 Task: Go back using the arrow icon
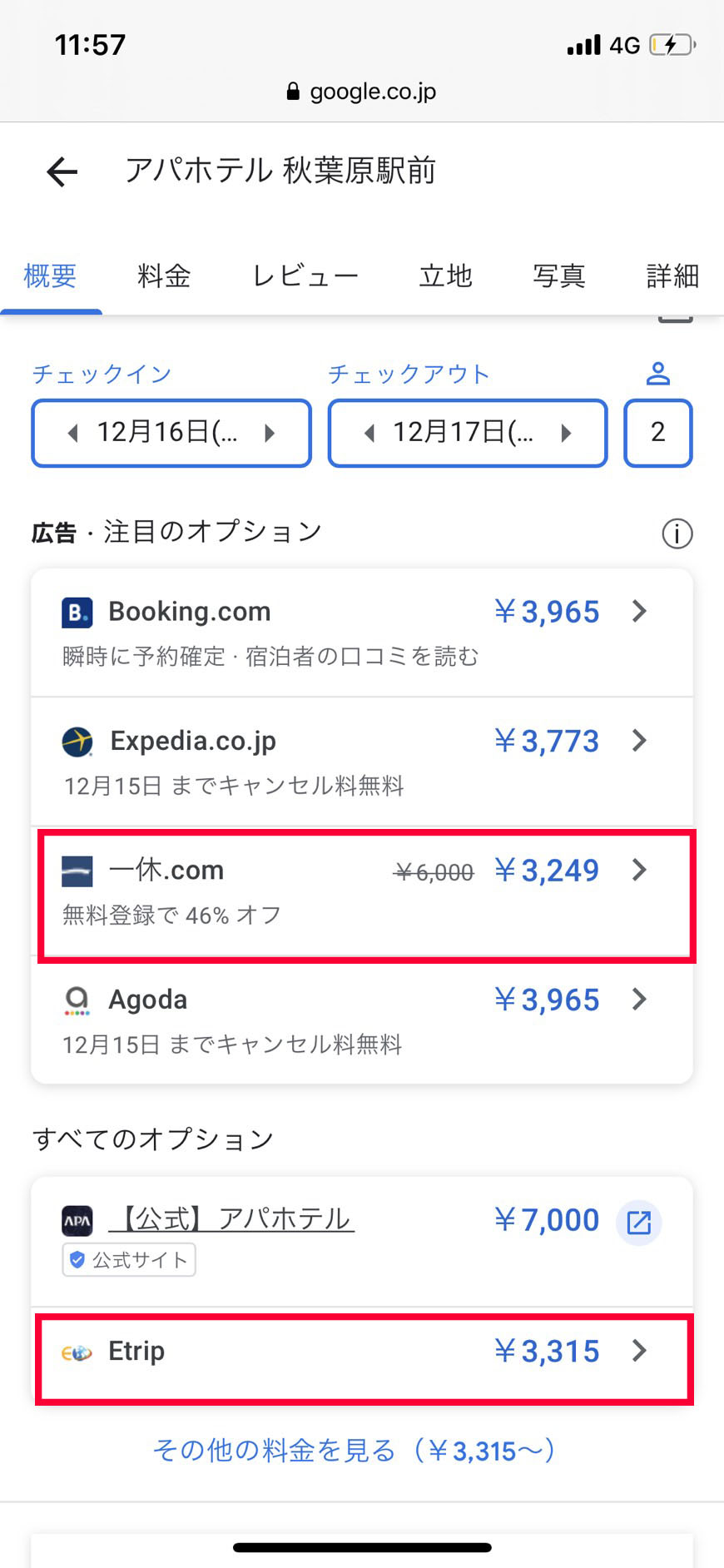tap(62, 172)
